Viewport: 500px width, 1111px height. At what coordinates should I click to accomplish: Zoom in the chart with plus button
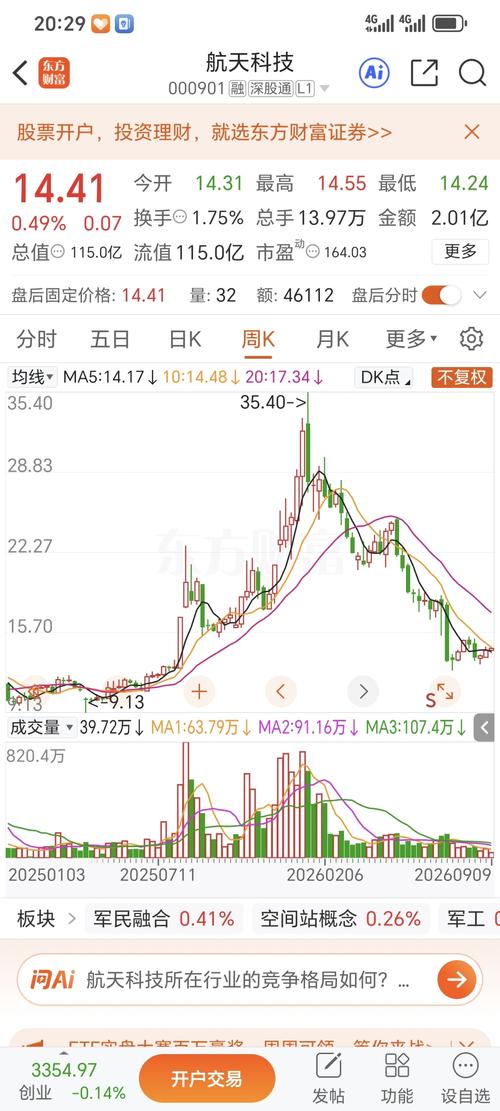pyautogui.click(x=199, y=692)
